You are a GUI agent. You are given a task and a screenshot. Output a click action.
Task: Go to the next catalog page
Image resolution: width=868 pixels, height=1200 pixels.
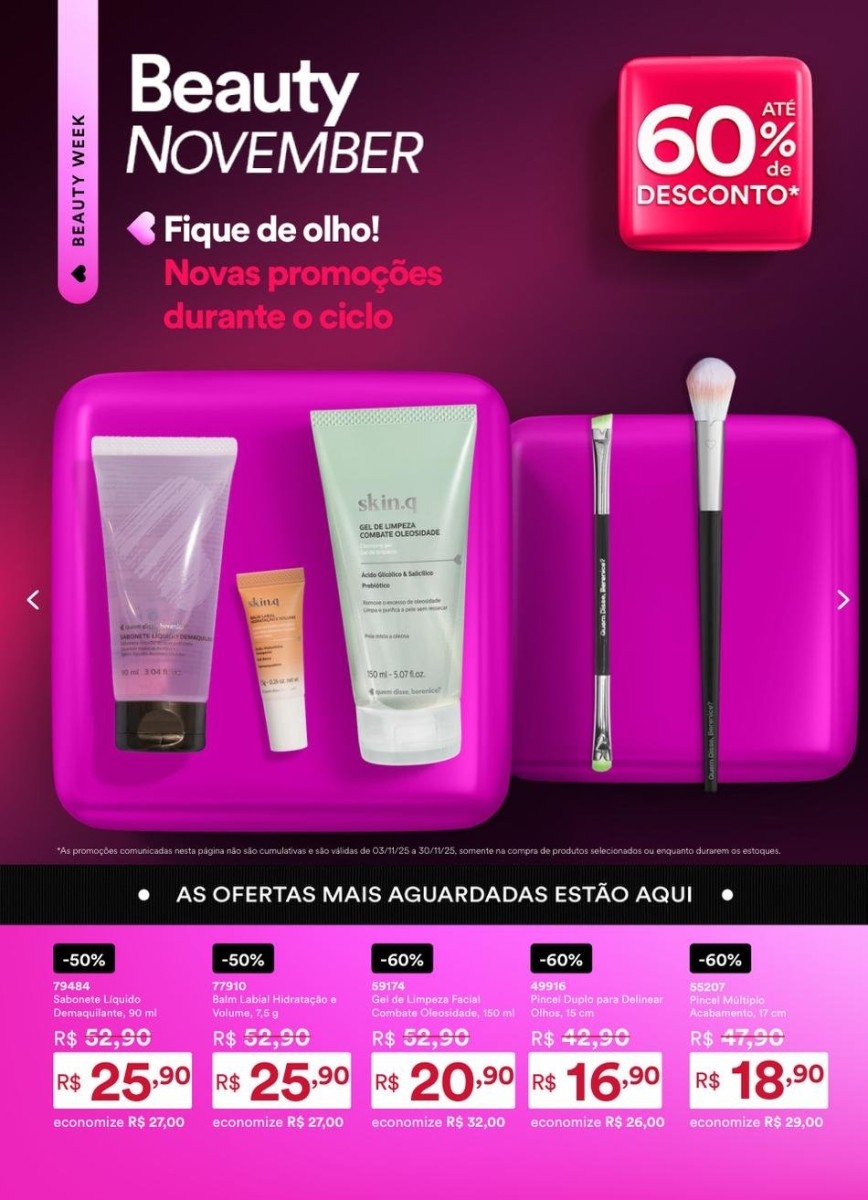(843, 599)
